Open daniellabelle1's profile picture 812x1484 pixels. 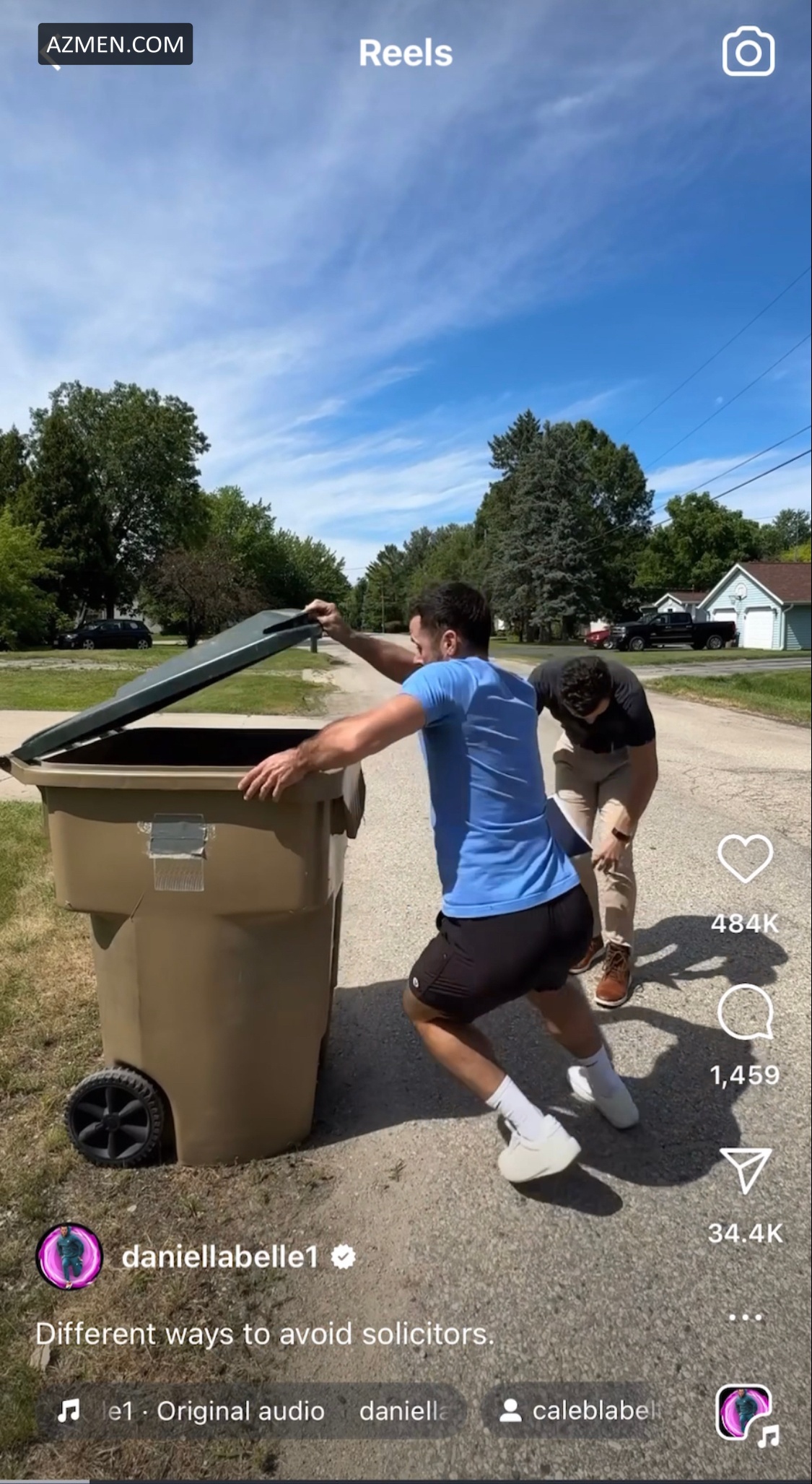tap(69, 1257)
